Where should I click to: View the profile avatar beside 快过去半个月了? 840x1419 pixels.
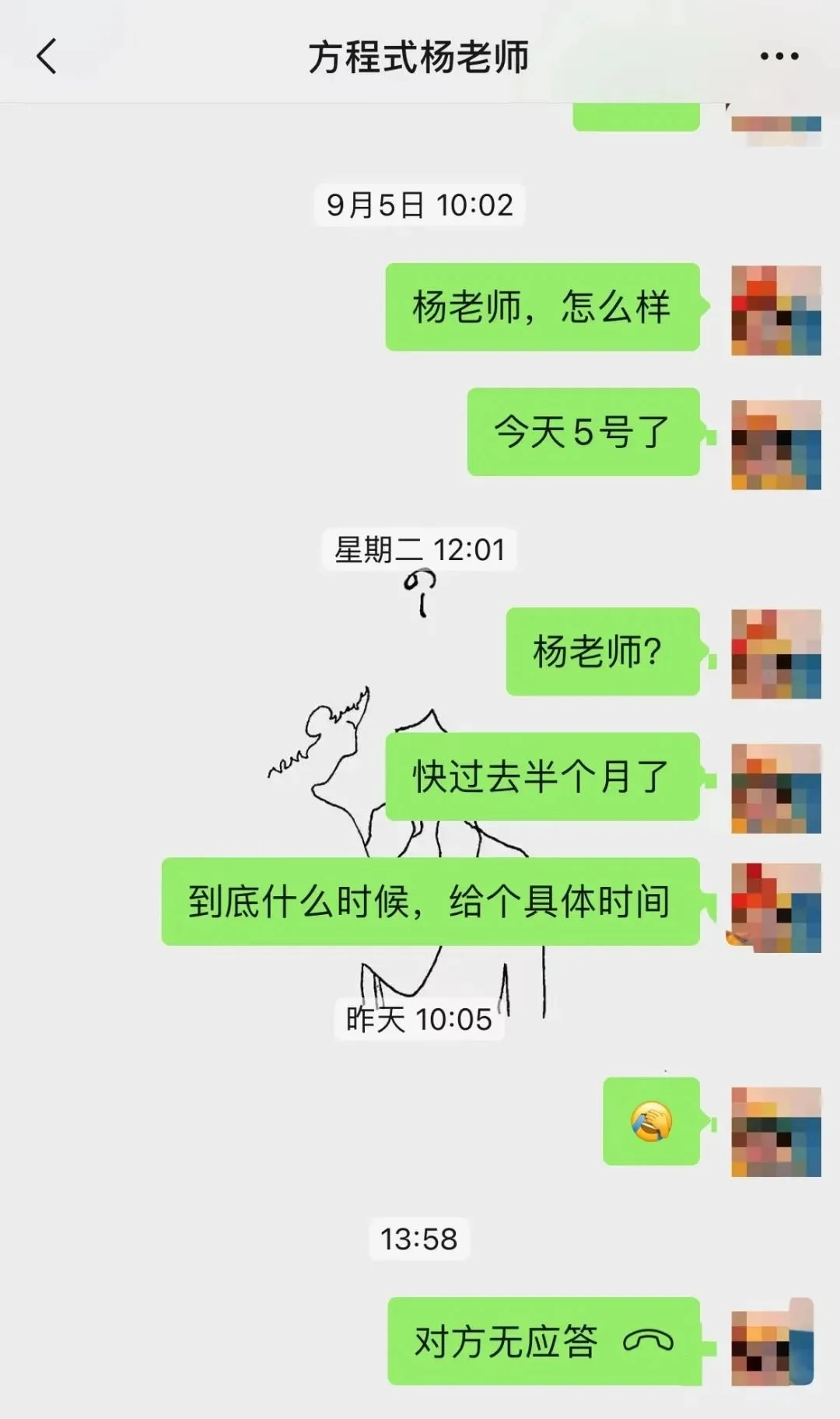[x=775, y=789]
